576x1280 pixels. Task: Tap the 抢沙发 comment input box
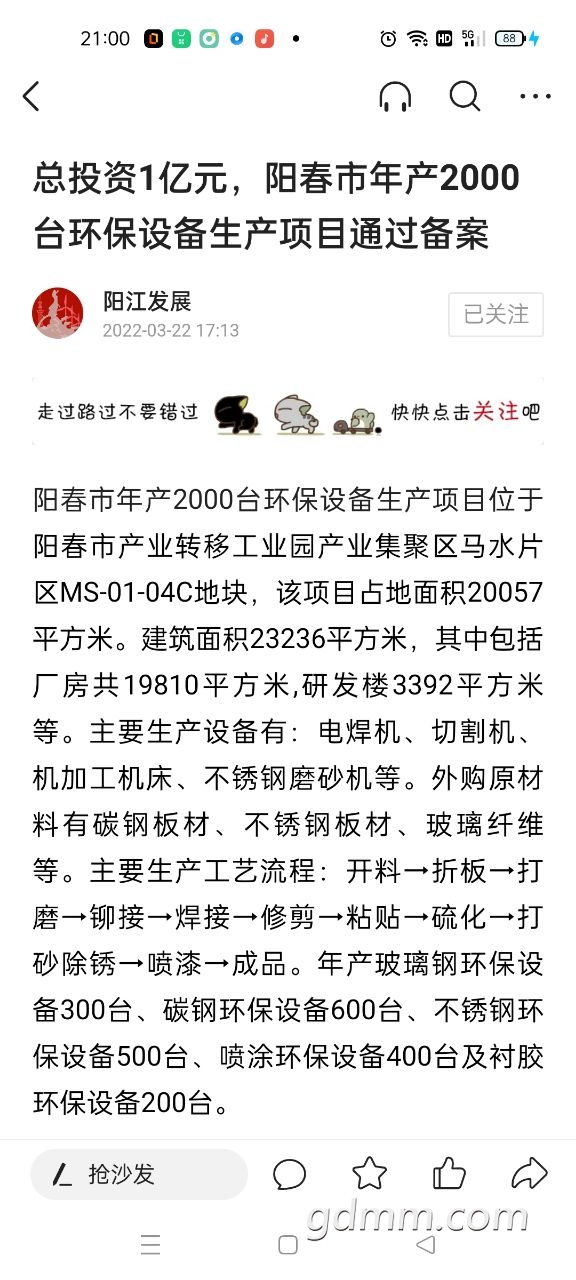139,1174
